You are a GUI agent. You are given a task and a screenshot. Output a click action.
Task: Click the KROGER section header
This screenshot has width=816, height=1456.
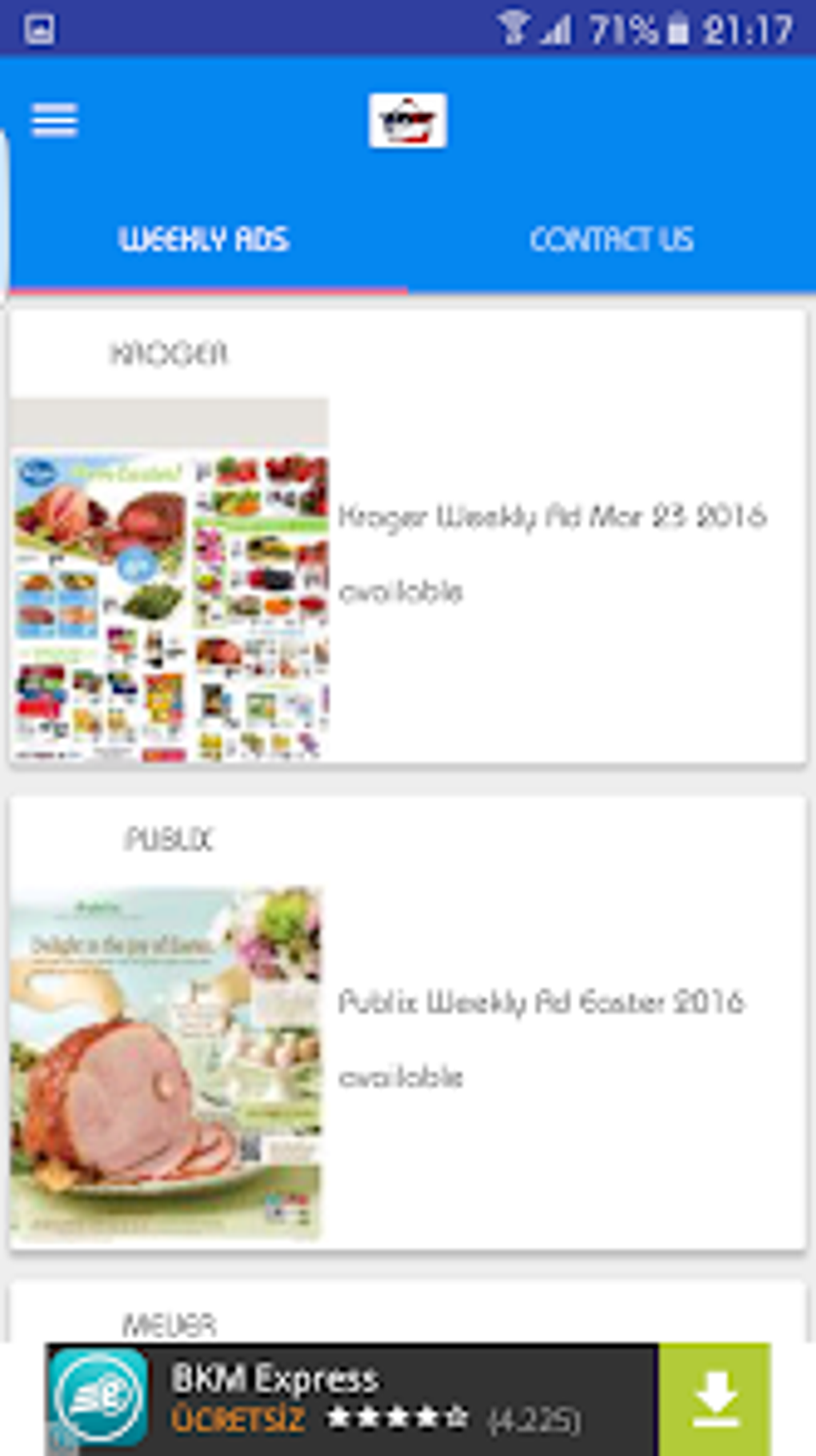[x=170, y=352]
